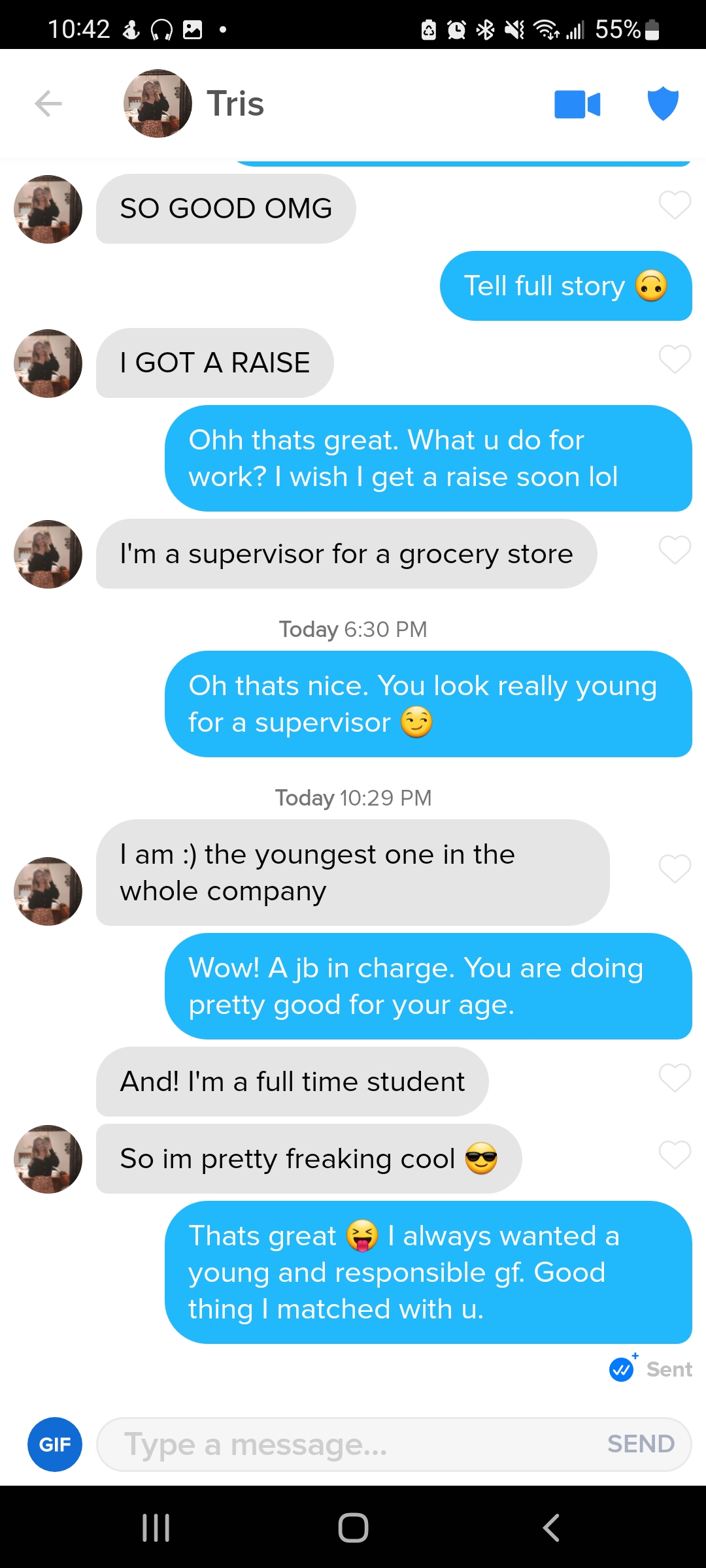Image resolution: width=706 pixels, height=1568 pixels.
Task: Tap the SEND button
Action: click(641, 1445)
